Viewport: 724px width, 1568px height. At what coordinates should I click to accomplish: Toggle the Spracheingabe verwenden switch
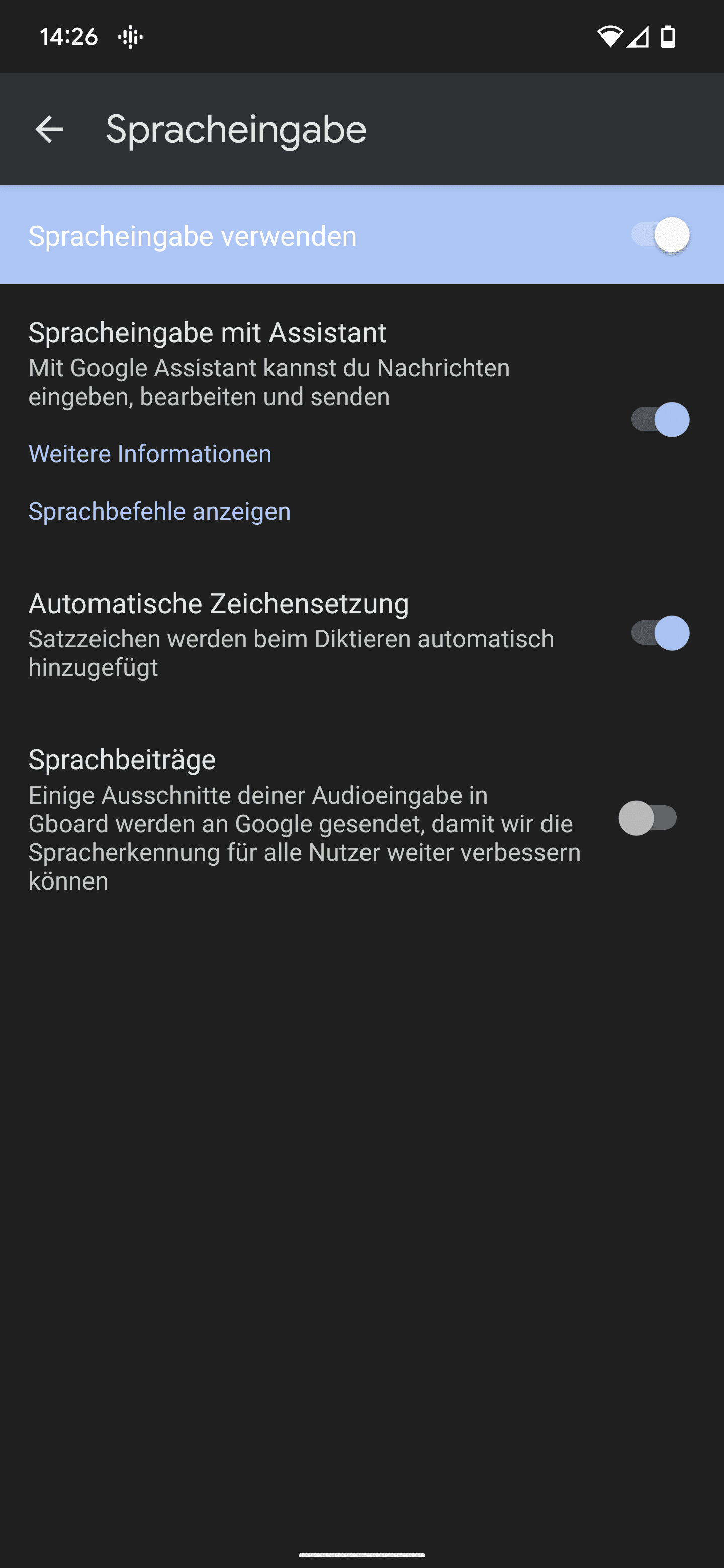click(x=660, y=234)
